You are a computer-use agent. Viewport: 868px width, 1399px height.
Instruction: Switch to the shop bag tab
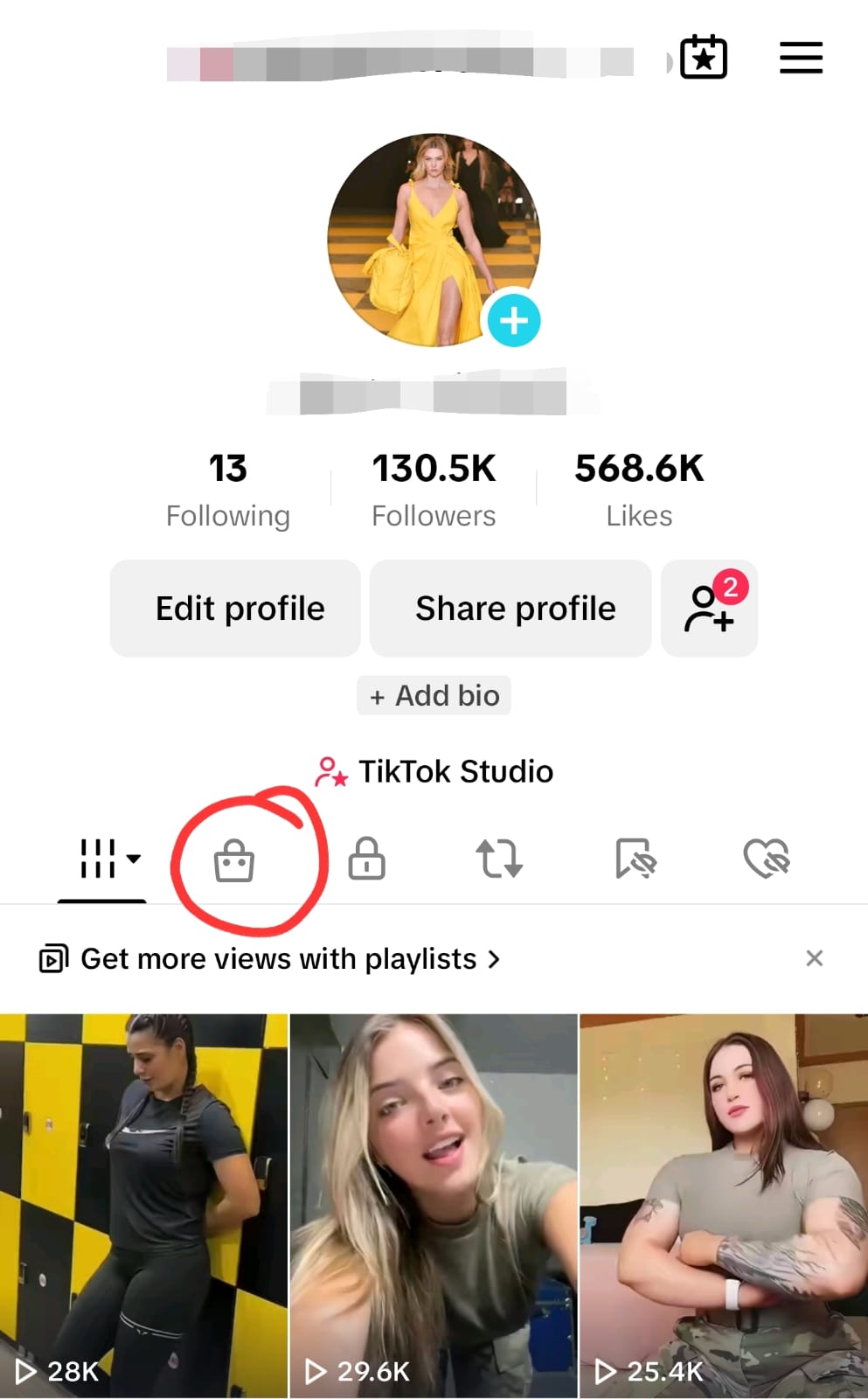pyautogui.click(x=234, y=861)
